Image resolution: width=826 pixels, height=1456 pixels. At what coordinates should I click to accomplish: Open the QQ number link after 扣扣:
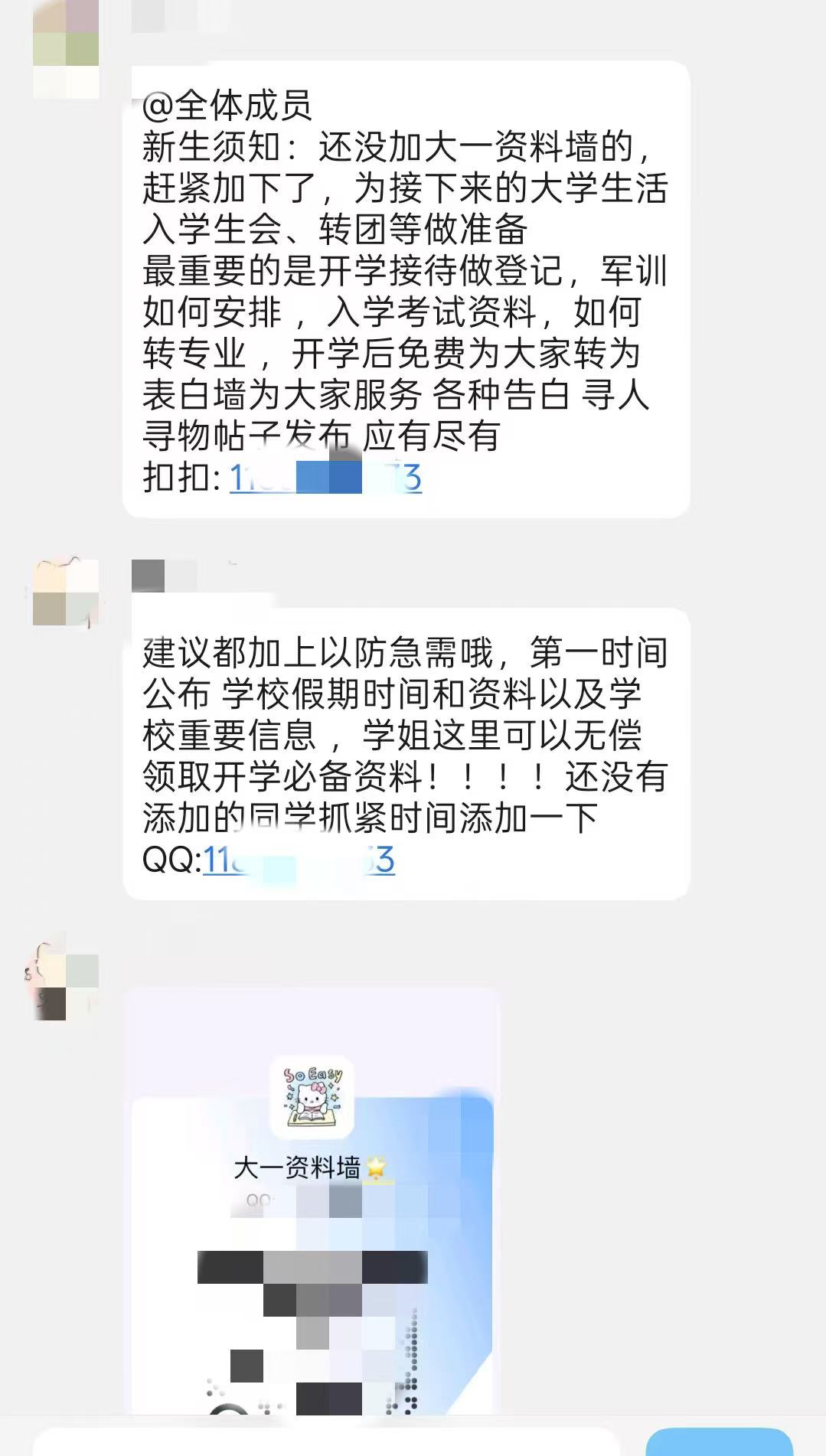[x=325, y=478]
